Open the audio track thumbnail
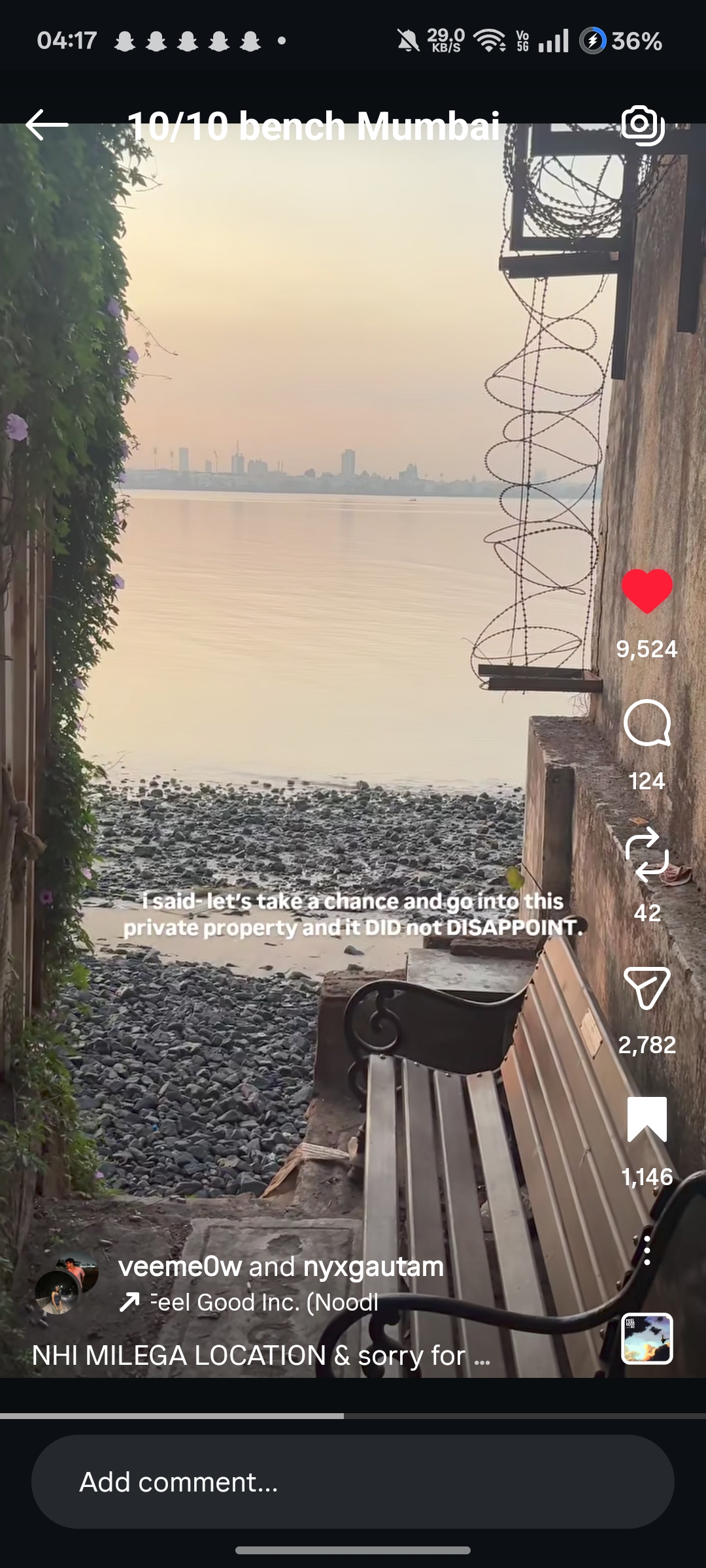This screenshot has width=706, height=1568. pos(647,1339)
